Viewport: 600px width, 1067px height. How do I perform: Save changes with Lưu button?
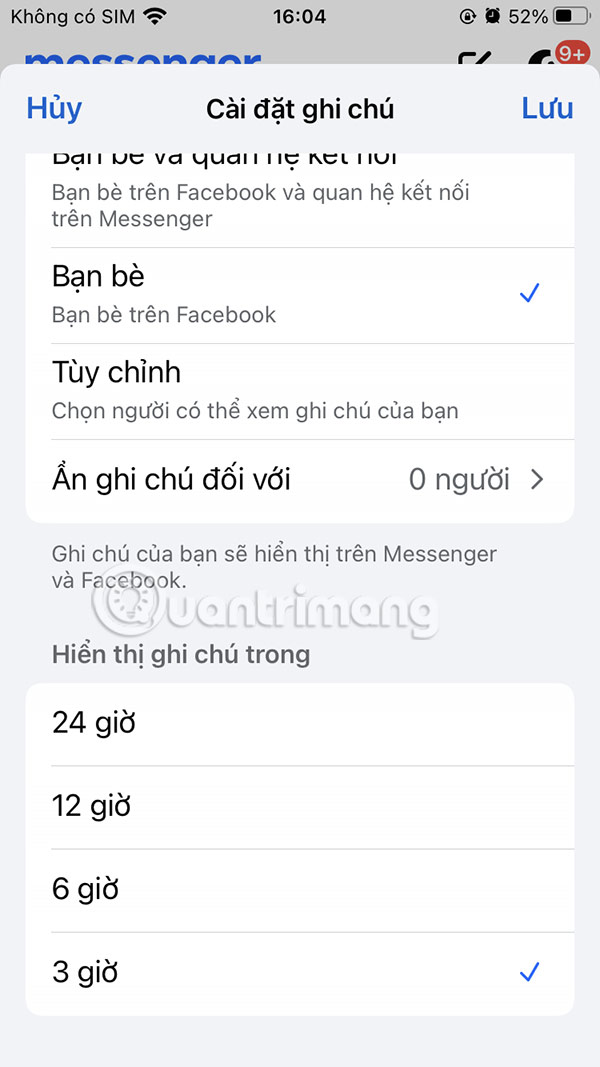tap(547, 108)
